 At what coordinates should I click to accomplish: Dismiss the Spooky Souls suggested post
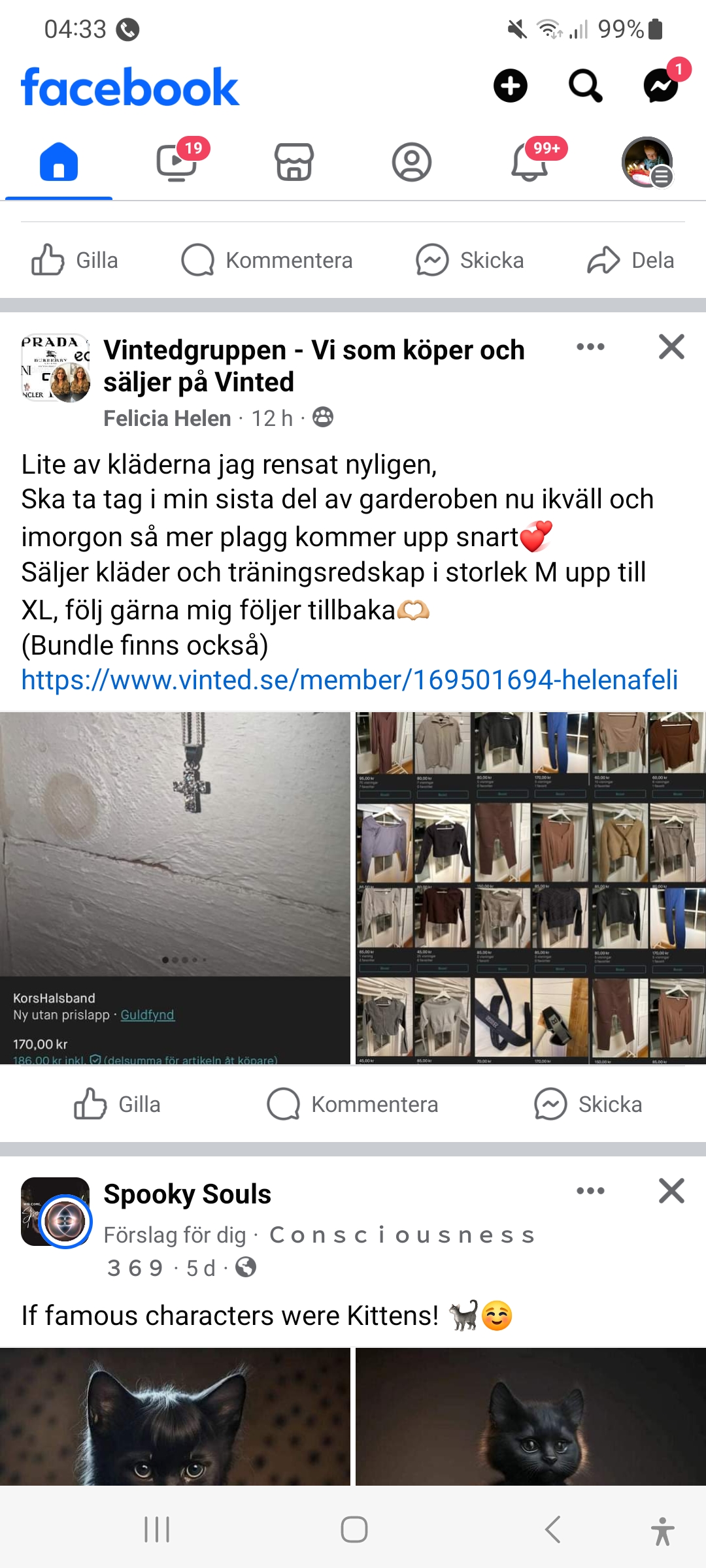(671, 1191)
